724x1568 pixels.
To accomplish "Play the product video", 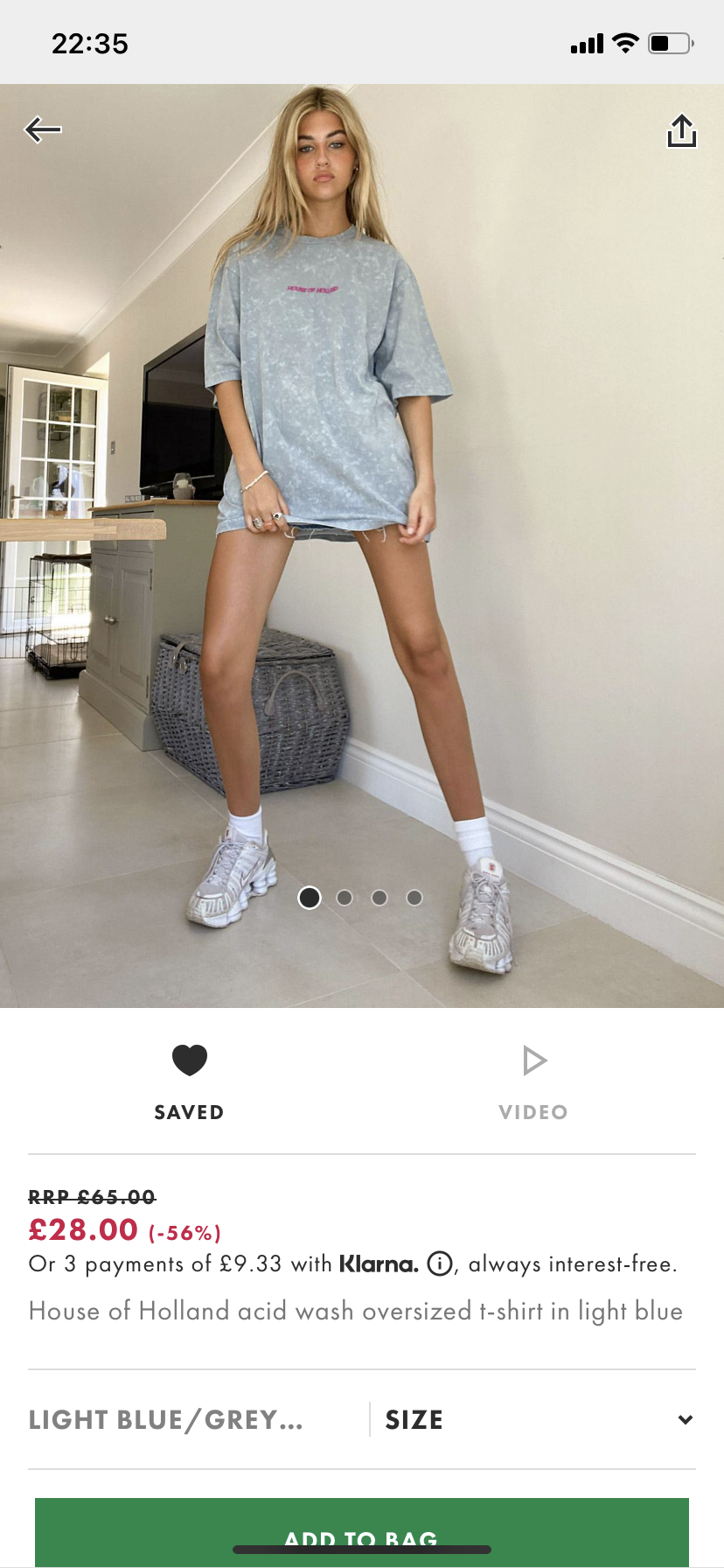I will tap(533, 1060).
